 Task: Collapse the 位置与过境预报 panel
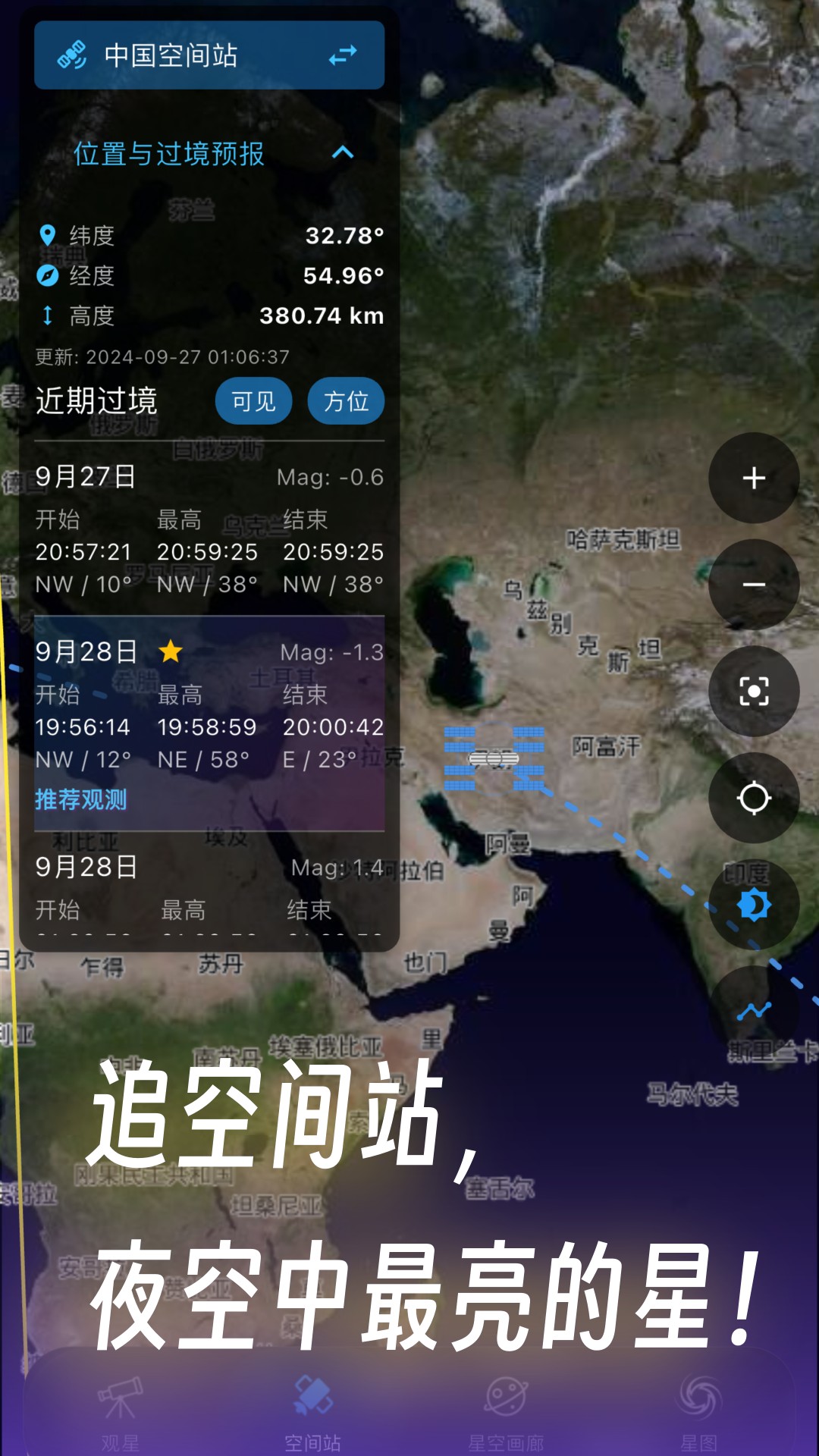(x=343, y=154)
